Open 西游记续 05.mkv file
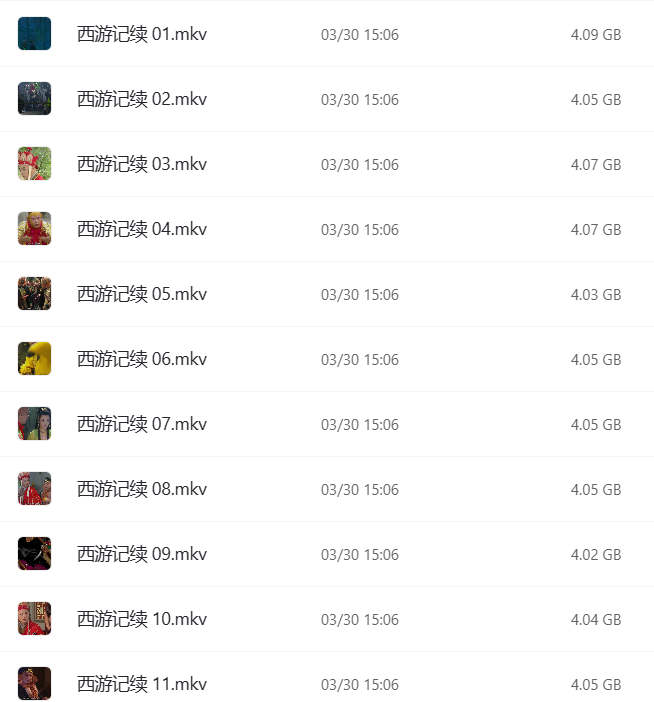Screen dimensions: 654x702 [142, 294]
